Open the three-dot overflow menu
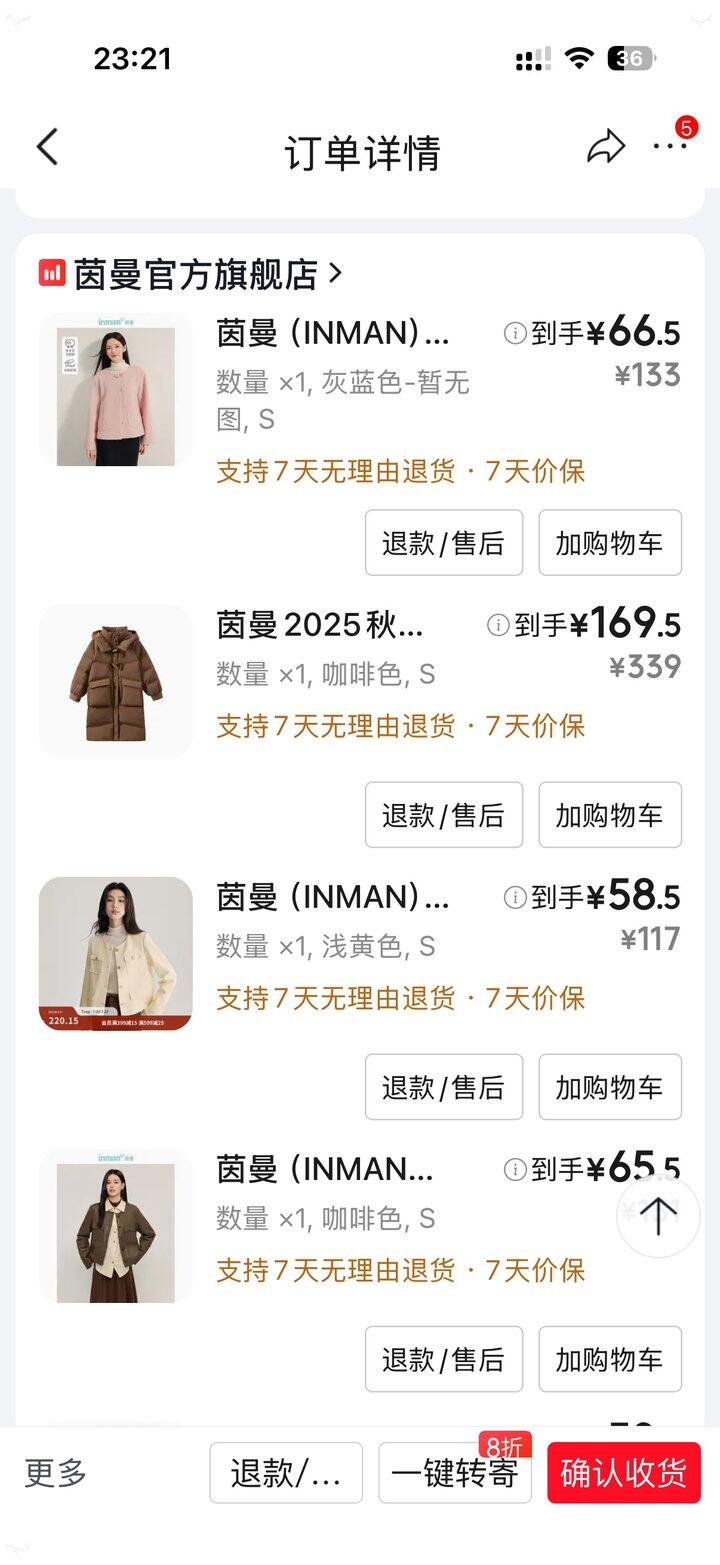Image resolution: width=720 pixels, height=1565 pixels. point(670,146)
